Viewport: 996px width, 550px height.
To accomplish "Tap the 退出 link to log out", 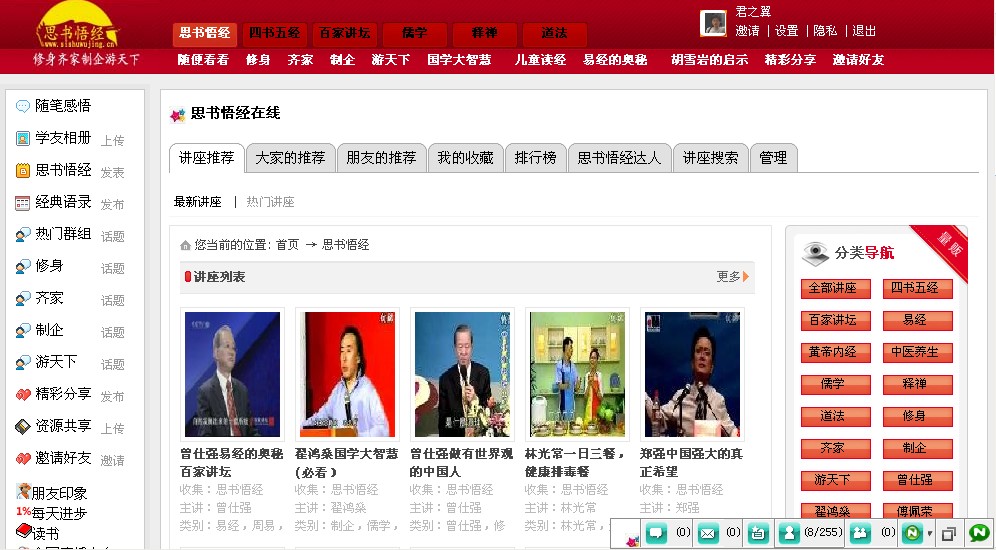I will [x=864, y=31].
